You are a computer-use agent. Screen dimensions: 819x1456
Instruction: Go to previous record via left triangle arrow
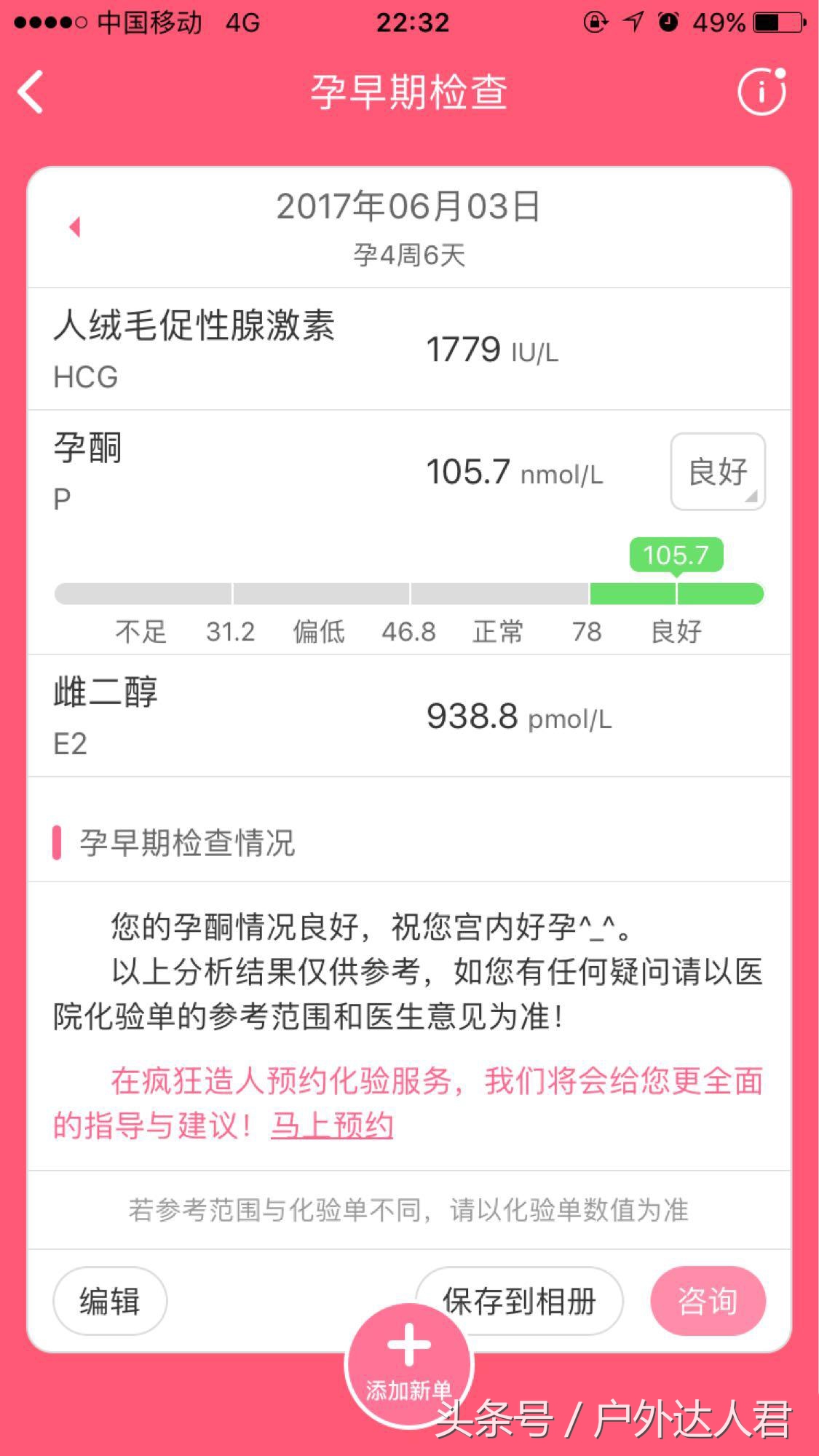click(75, 226)
